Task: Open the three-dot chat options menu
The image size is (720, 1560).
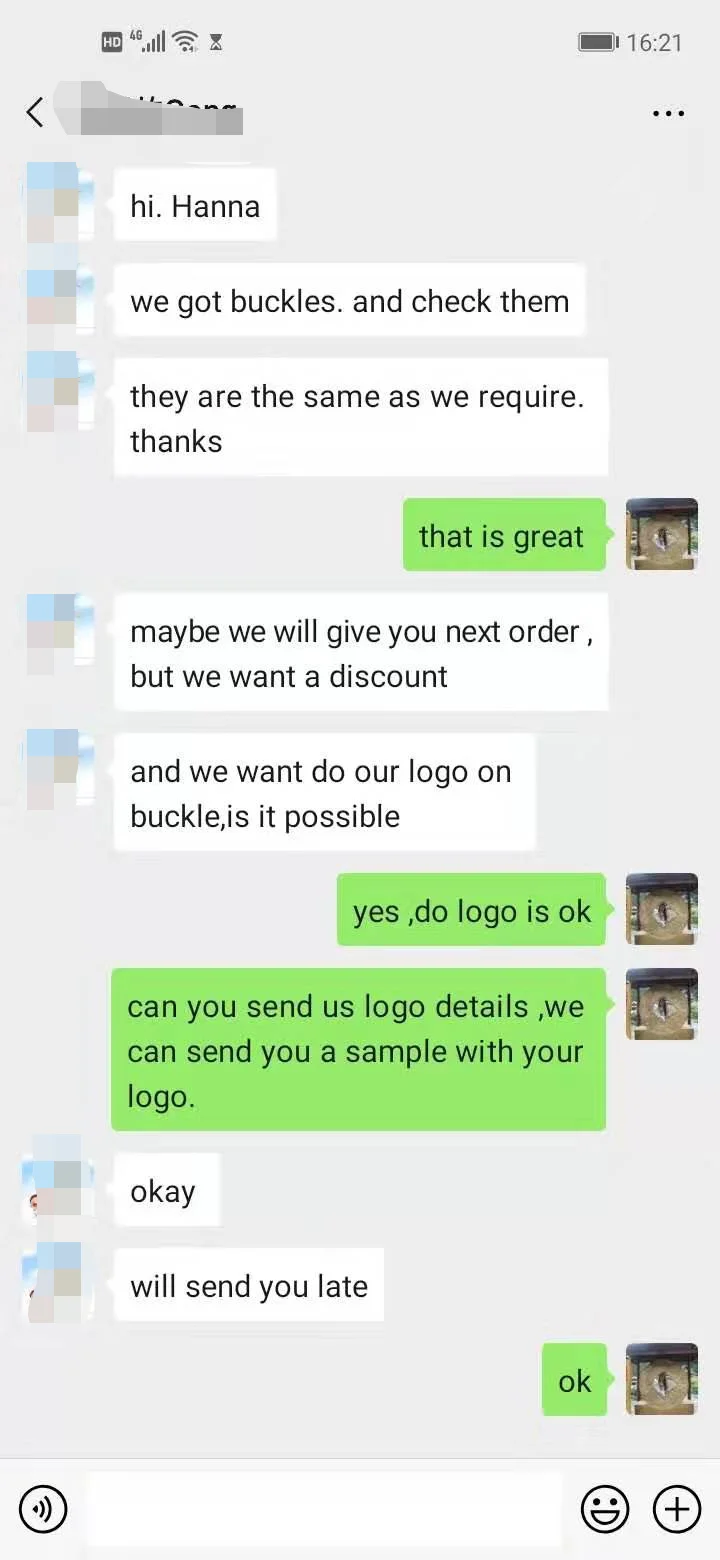Action: click(668, 113)
